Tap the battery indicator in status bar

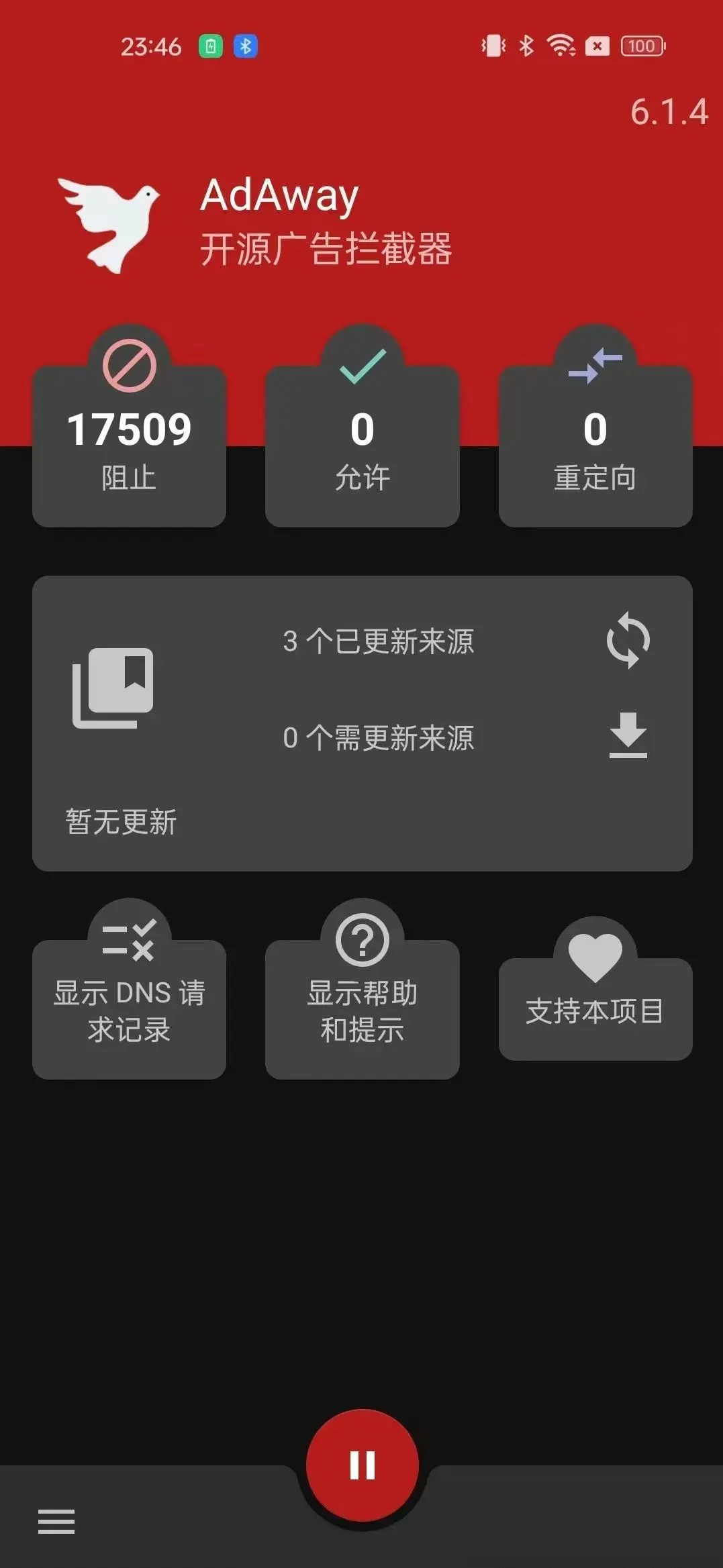coord(641,46)
